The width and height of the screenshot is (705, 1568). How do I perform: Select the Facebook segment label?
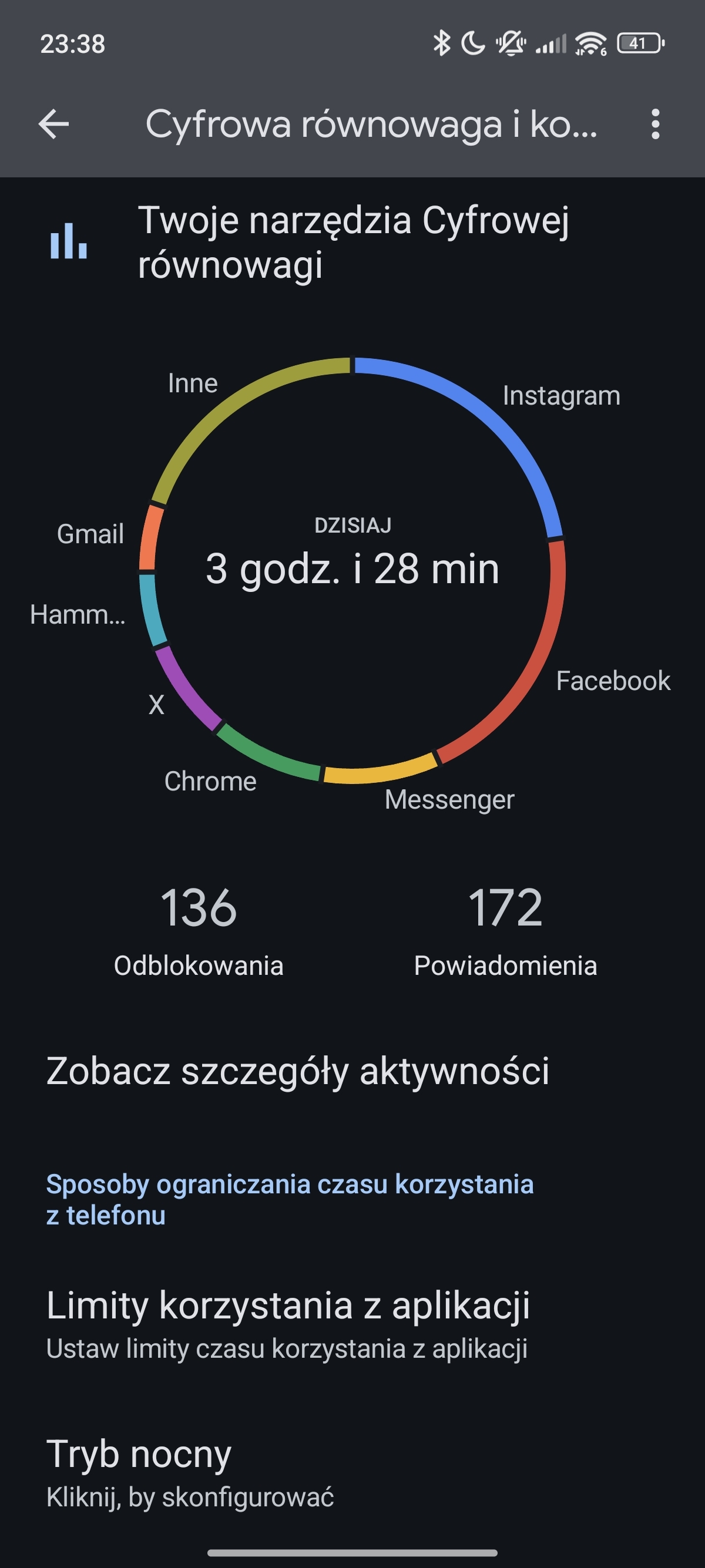612,681
